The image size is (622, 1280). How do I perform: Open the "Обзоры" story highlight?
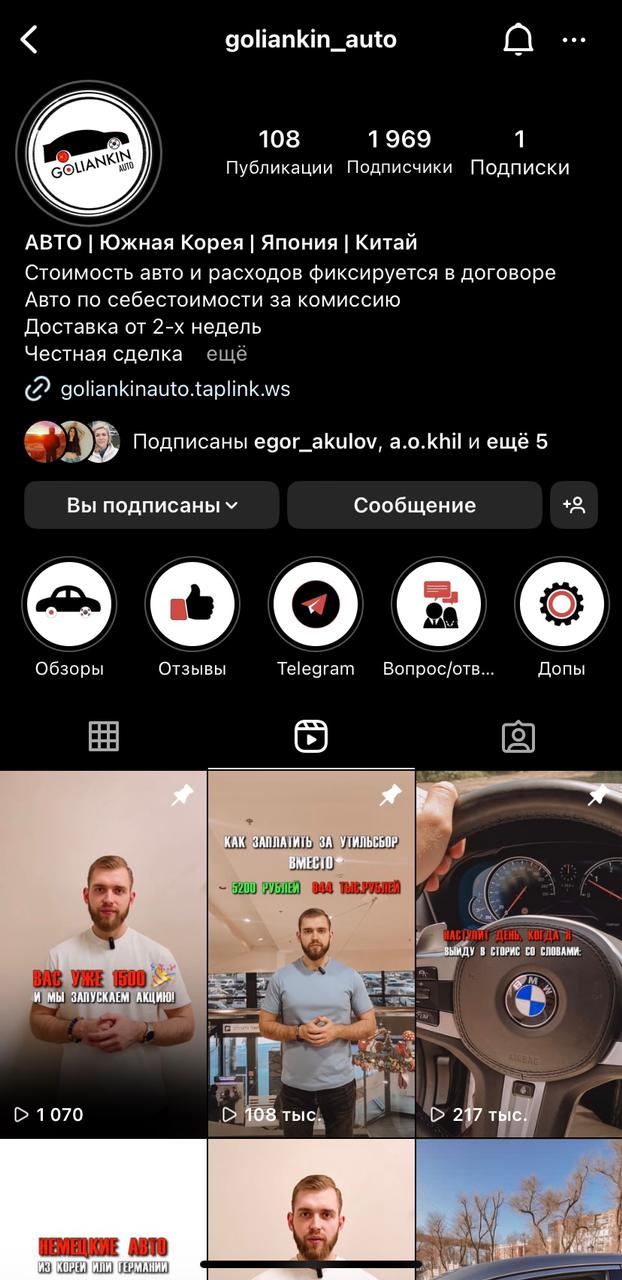tap(69, 605)
